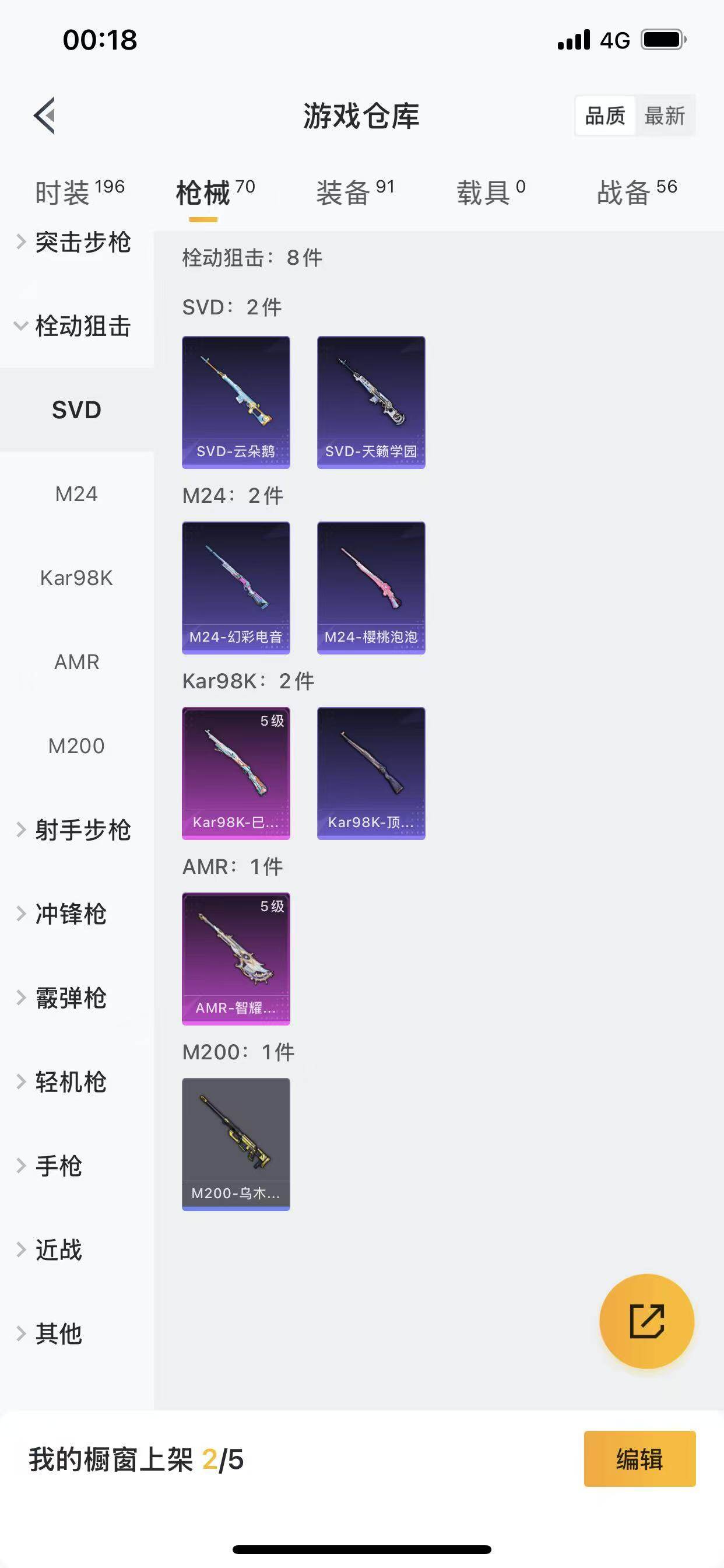Open the M200-乌木 skin card
Image resolution: width=724 pixels, height=1568 pixels.
pos(236,1144)
